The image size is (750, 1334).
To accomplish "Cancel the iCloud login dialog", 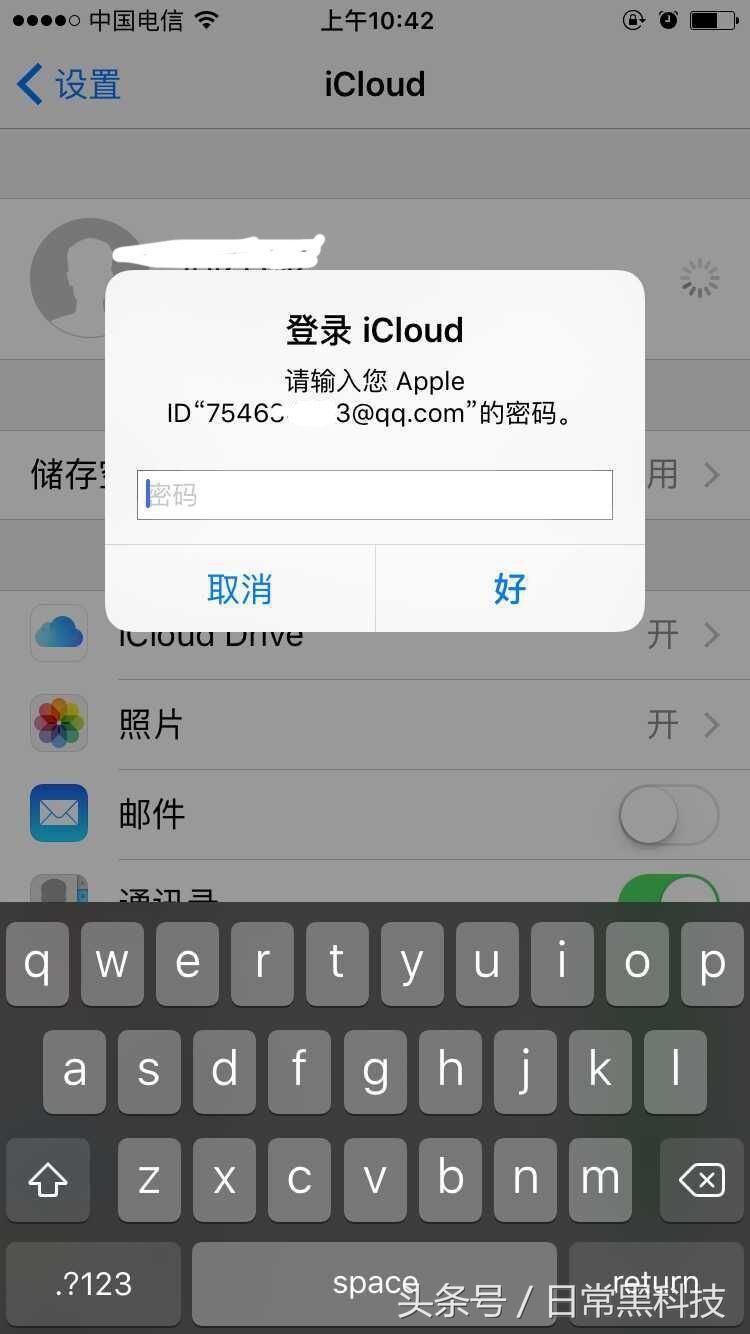I will point(240,589).
